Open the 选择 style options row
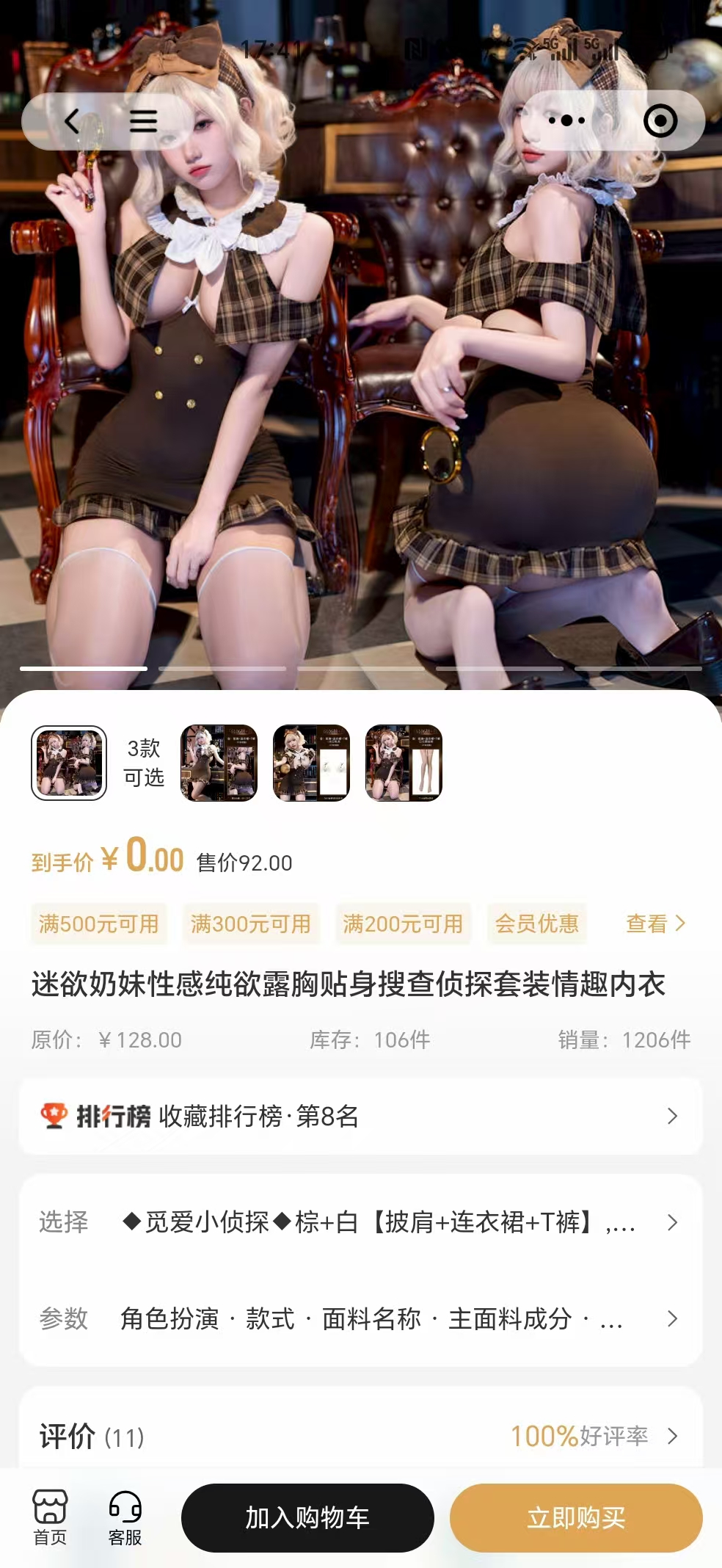Screen dimensions: 722x1568 [360, 1222]
